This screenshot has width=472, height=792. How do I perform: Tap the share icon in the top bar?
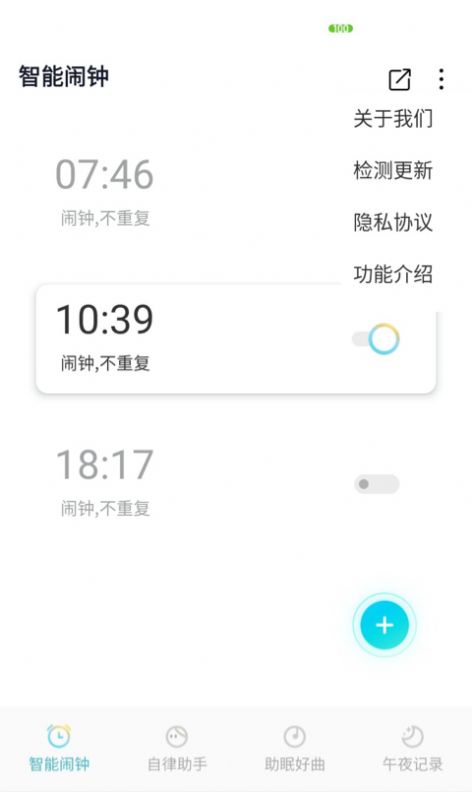pyautogui.click(x=399, y=79)
